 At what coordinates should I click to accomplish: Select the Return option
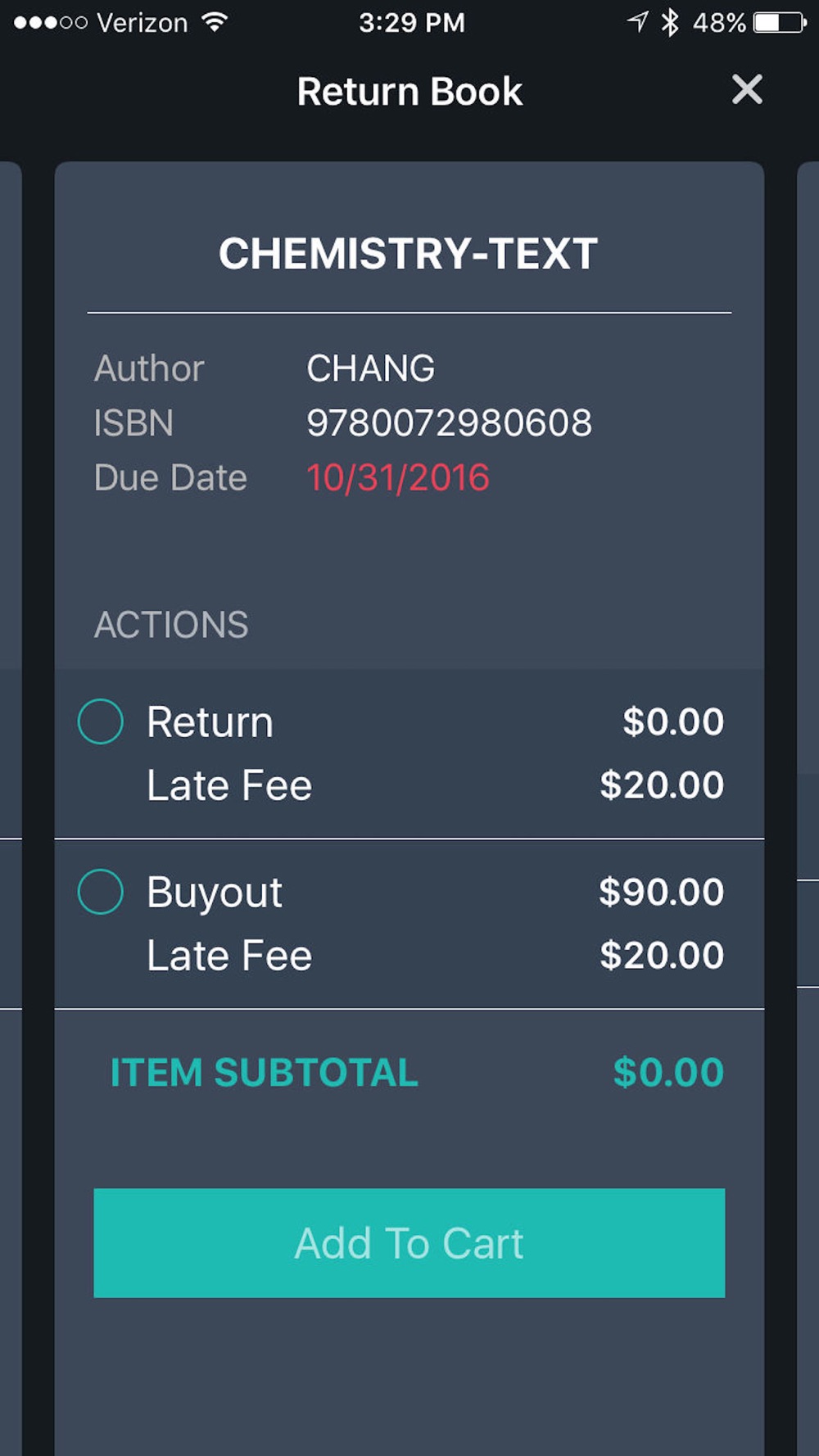coord(101,721)
